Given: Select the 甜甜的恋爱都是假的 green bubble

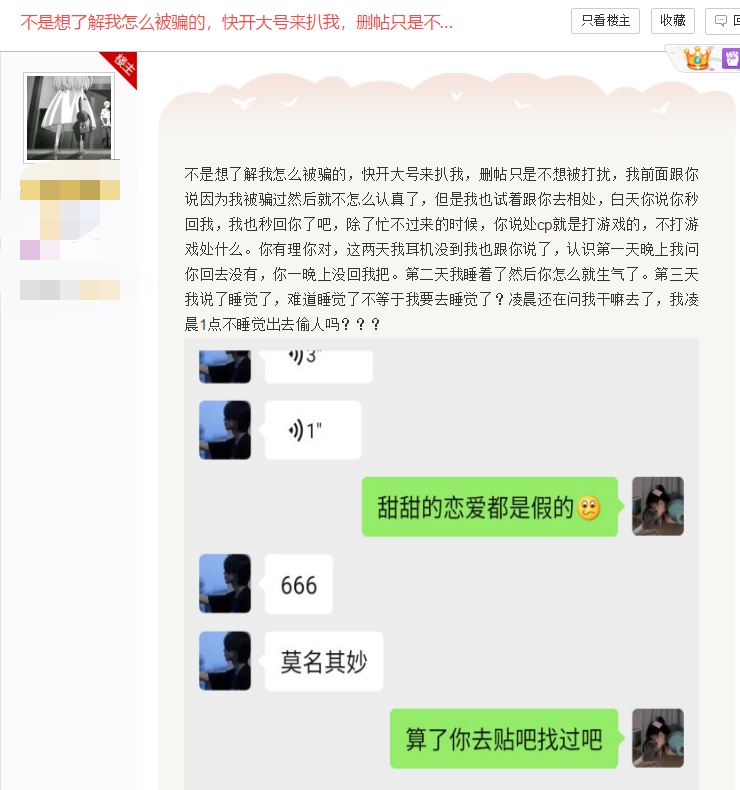Looking at the screenshot, I should [490, 506].
